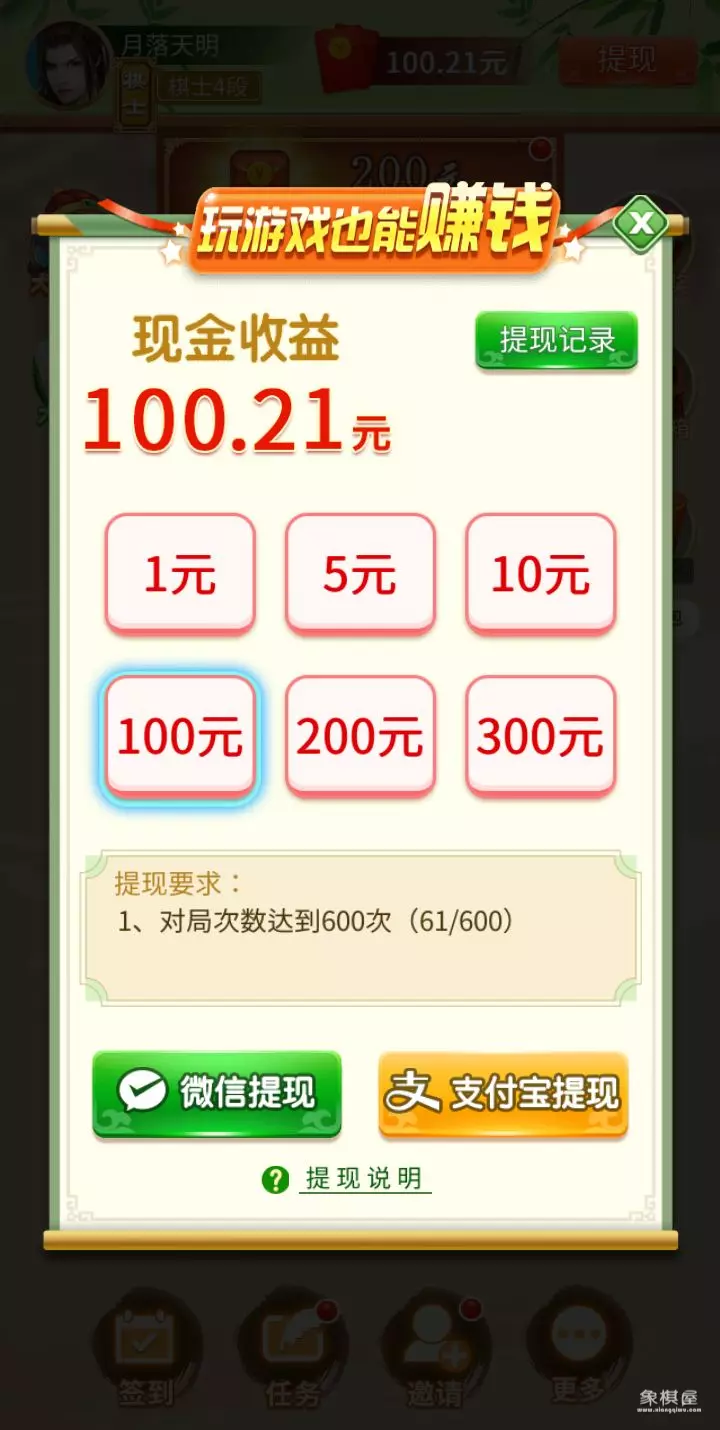Select the 10元 withdrawal amount
The image size is (720, 1430).
(540, 570)
